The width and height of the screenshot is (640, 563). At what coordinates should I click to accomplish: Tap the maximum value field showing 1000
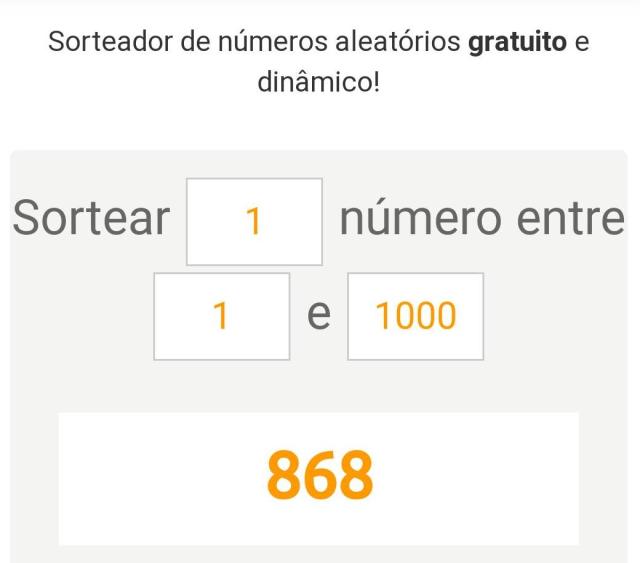coord(416,316)
